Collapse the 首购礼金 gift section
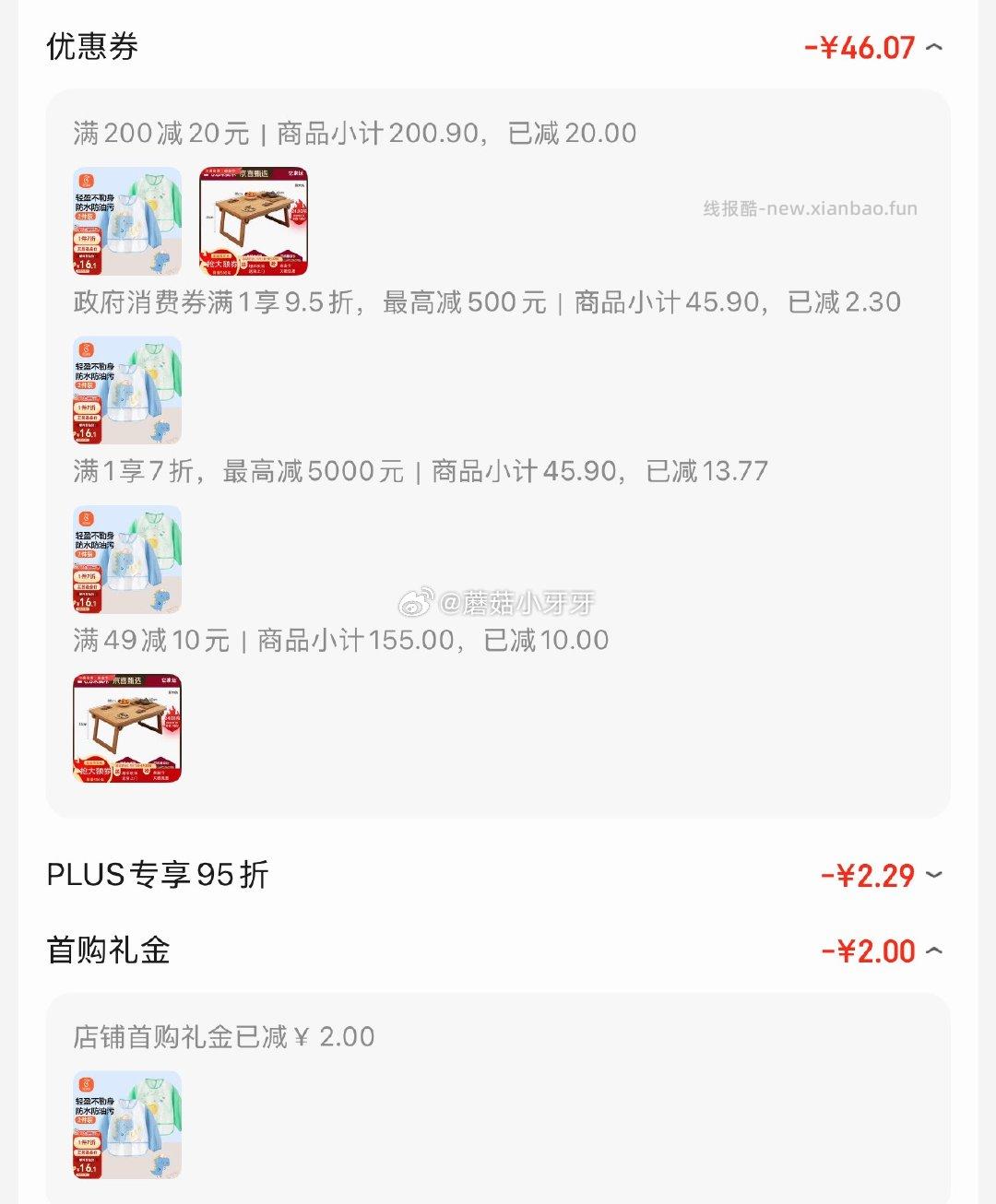The height and width of the screenshot is (1204, 996). [x=935, y=950]
